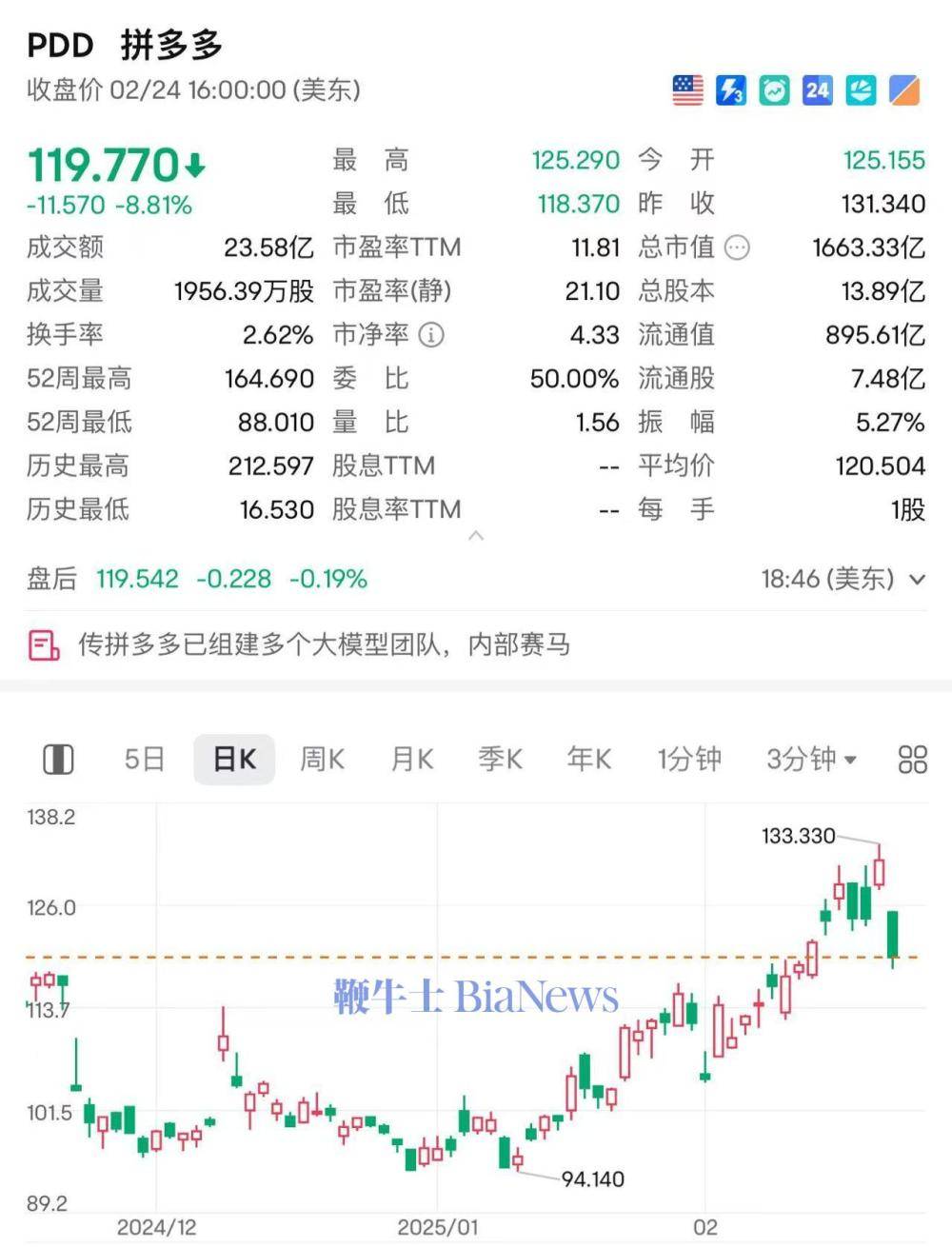
Task: Switch to the 5日 chart
Action: click(x=145, y=759)
